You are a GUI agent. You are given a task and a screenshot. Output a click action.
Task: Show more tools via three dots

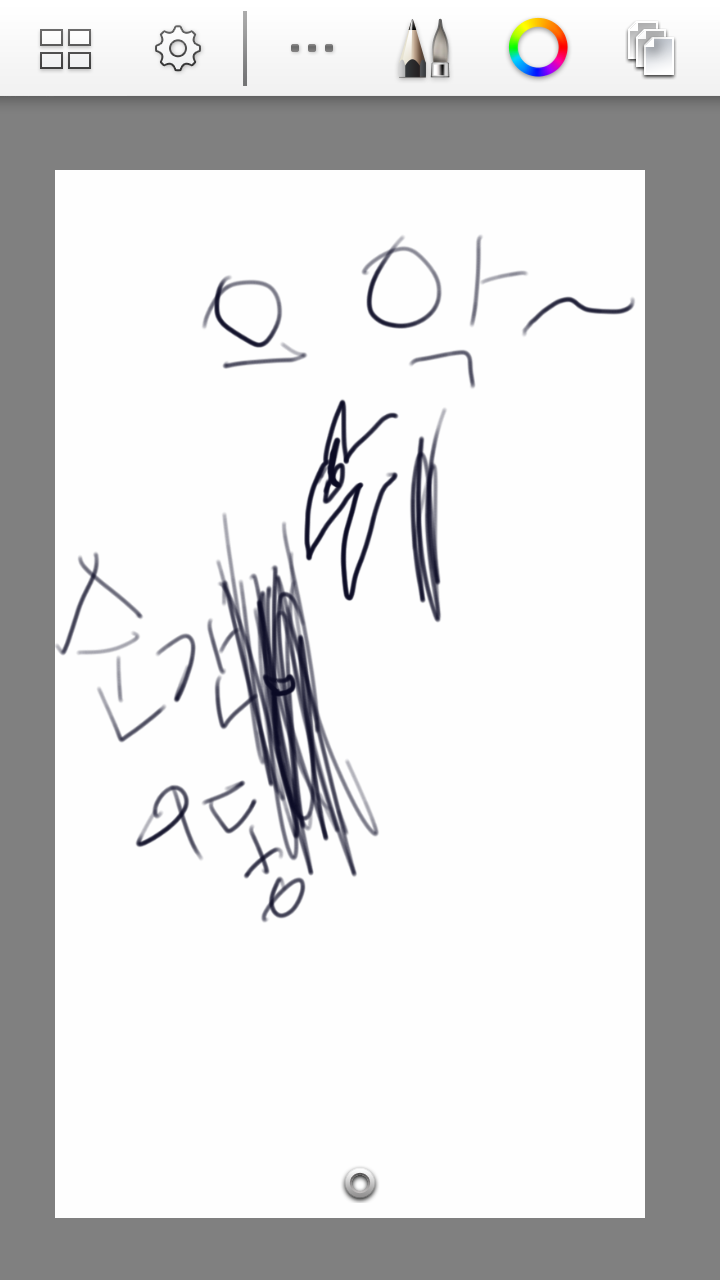pyautogui.click(x=312, y=48)
